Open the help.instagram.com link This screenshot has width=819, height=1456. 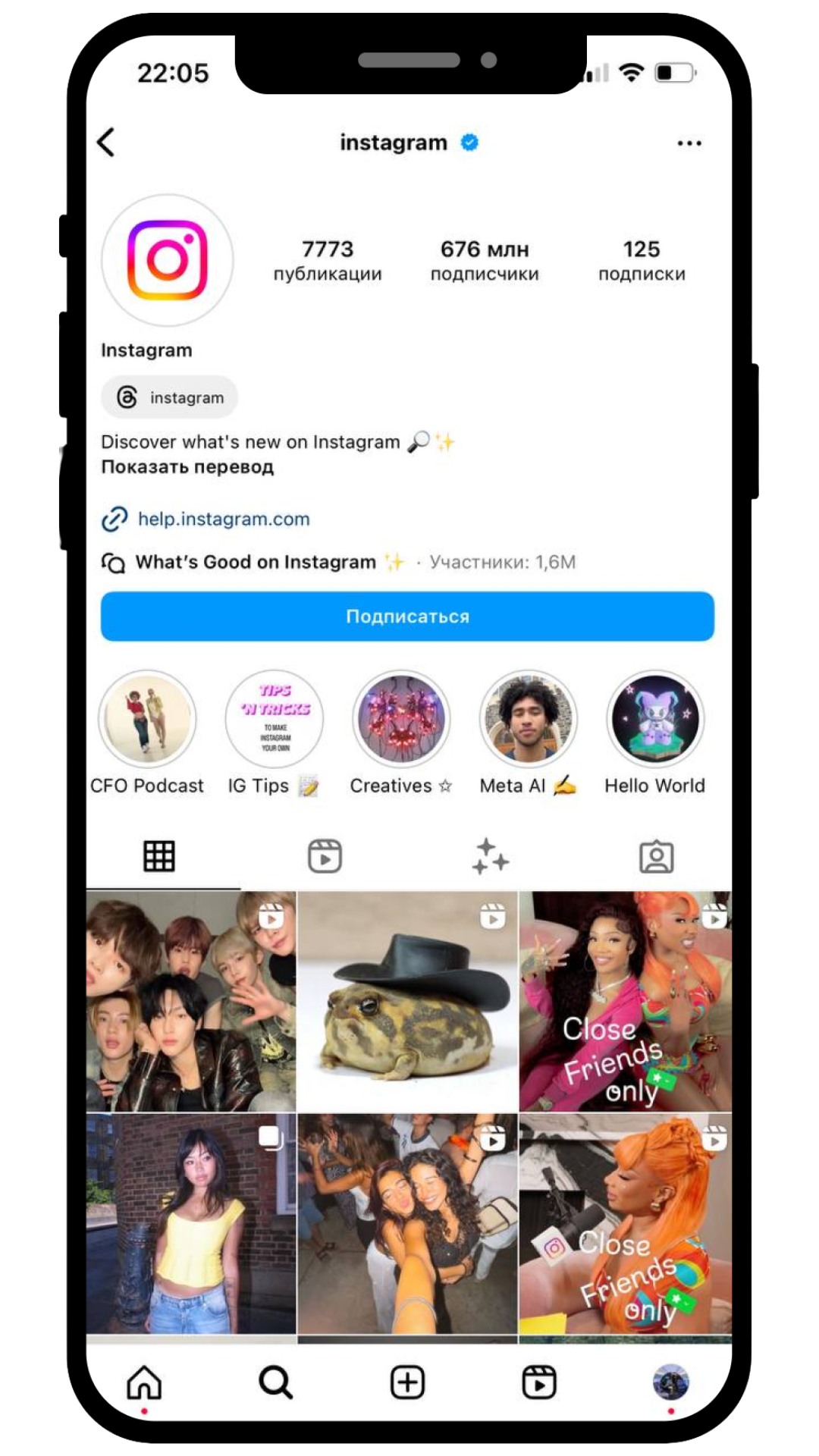(223, 519)
